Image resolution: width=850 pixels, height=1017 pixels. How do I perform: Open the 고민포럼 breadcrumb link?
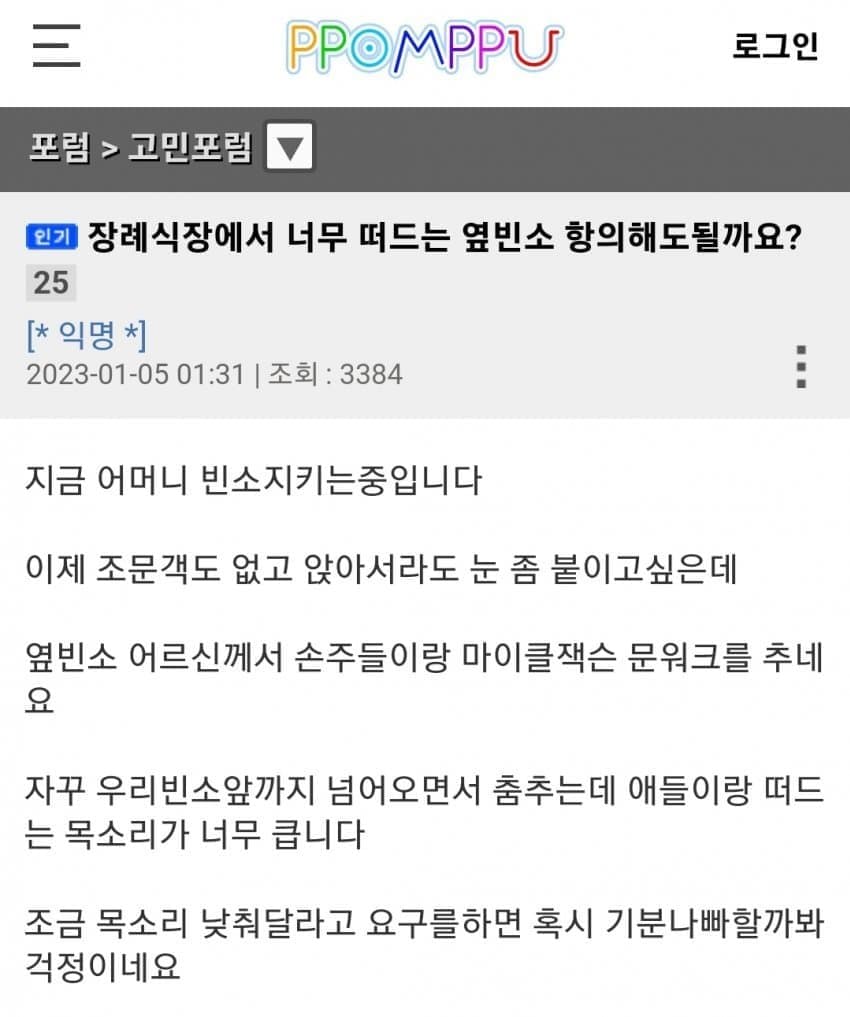(x=189, y=147)
